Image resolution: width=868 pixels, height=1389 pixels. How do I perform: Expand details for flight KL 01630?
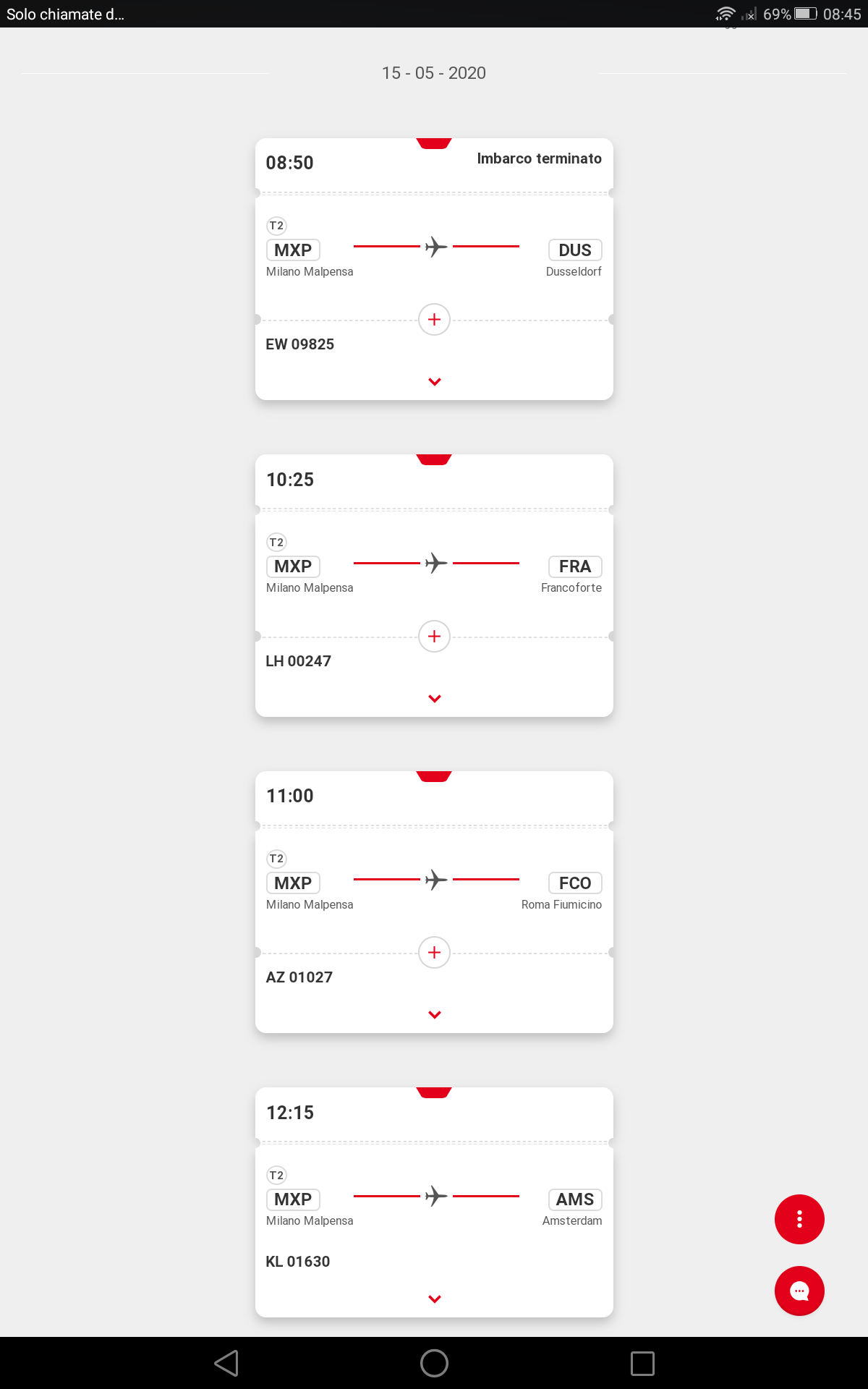434,1299
